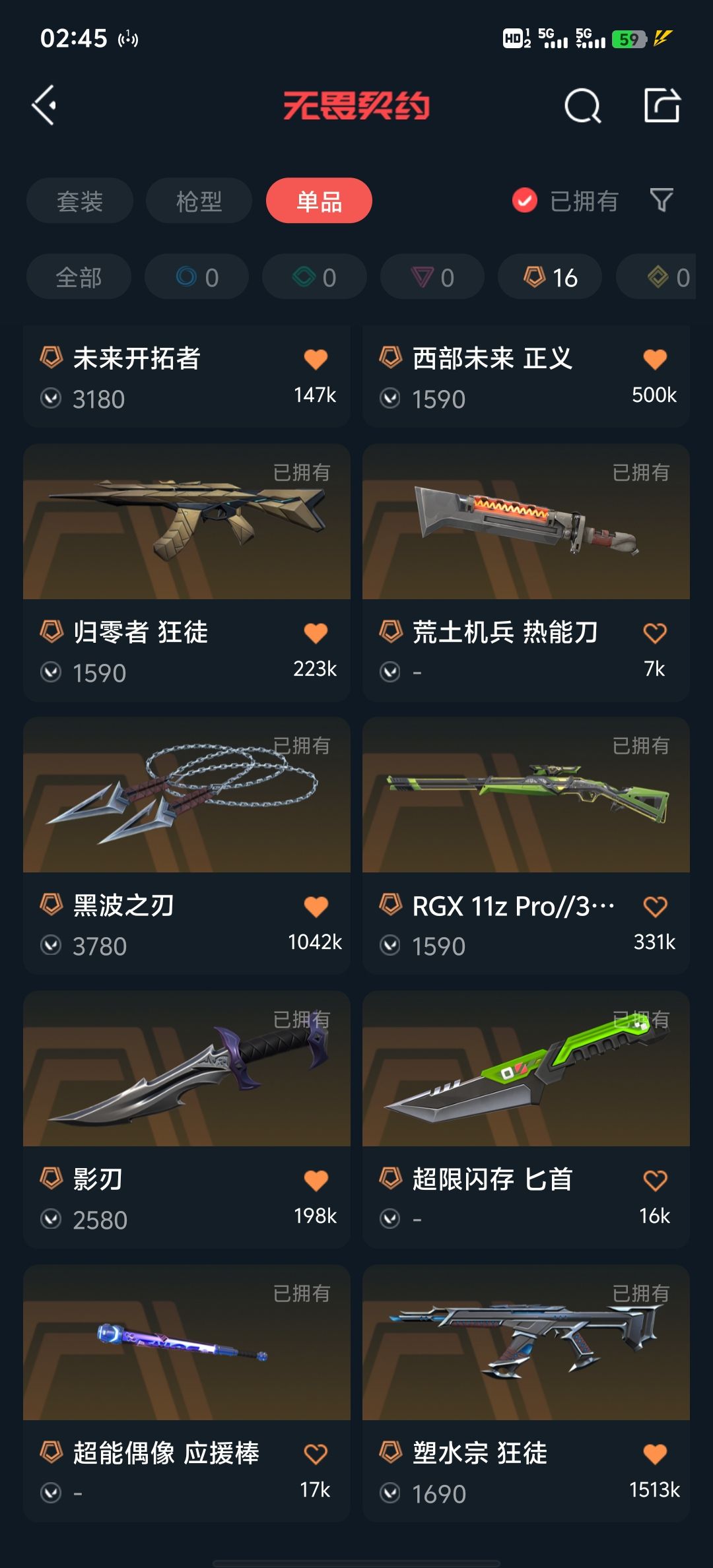Select the orange tier chip showing 16

(550, 277)
